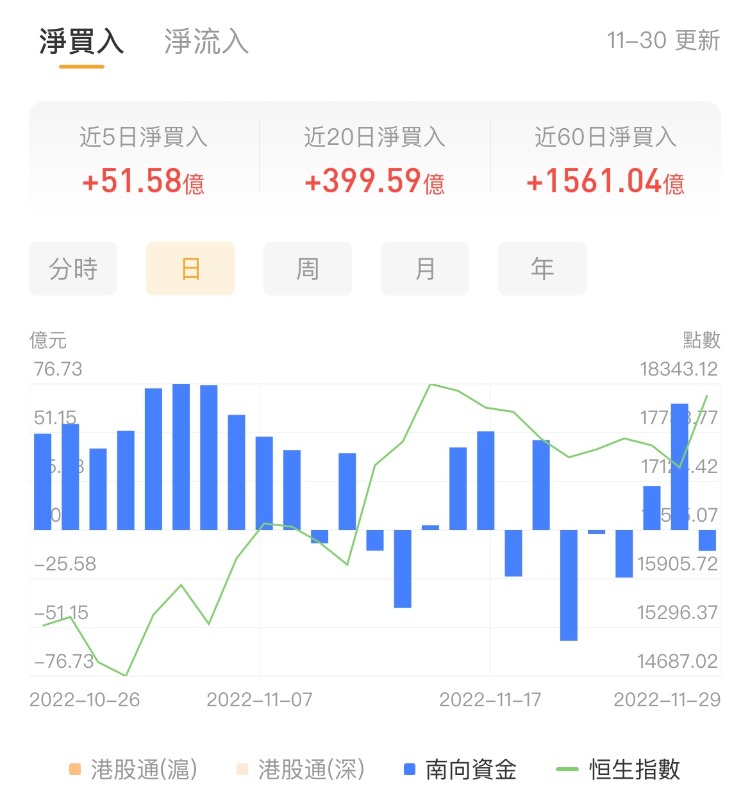
Task: Show the 年 yearly chart
Action: tap(542, 269)
